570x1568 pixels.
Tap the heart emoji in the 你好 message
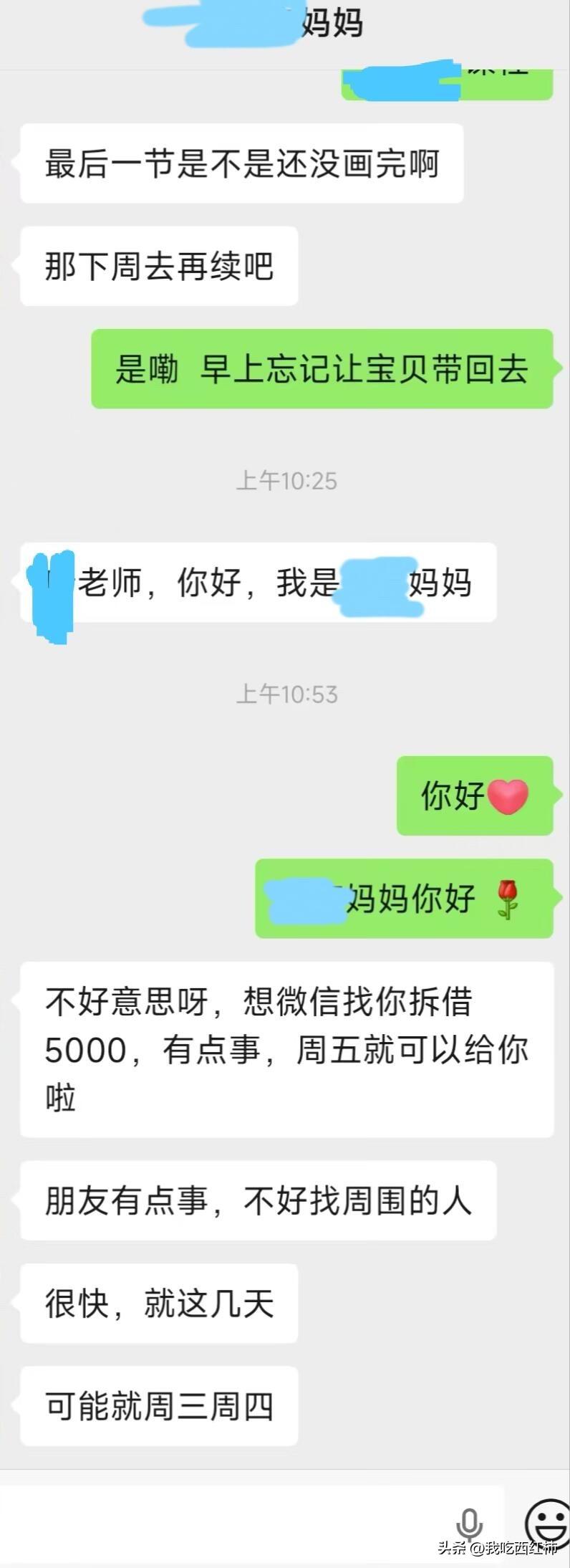coord(508,798)
